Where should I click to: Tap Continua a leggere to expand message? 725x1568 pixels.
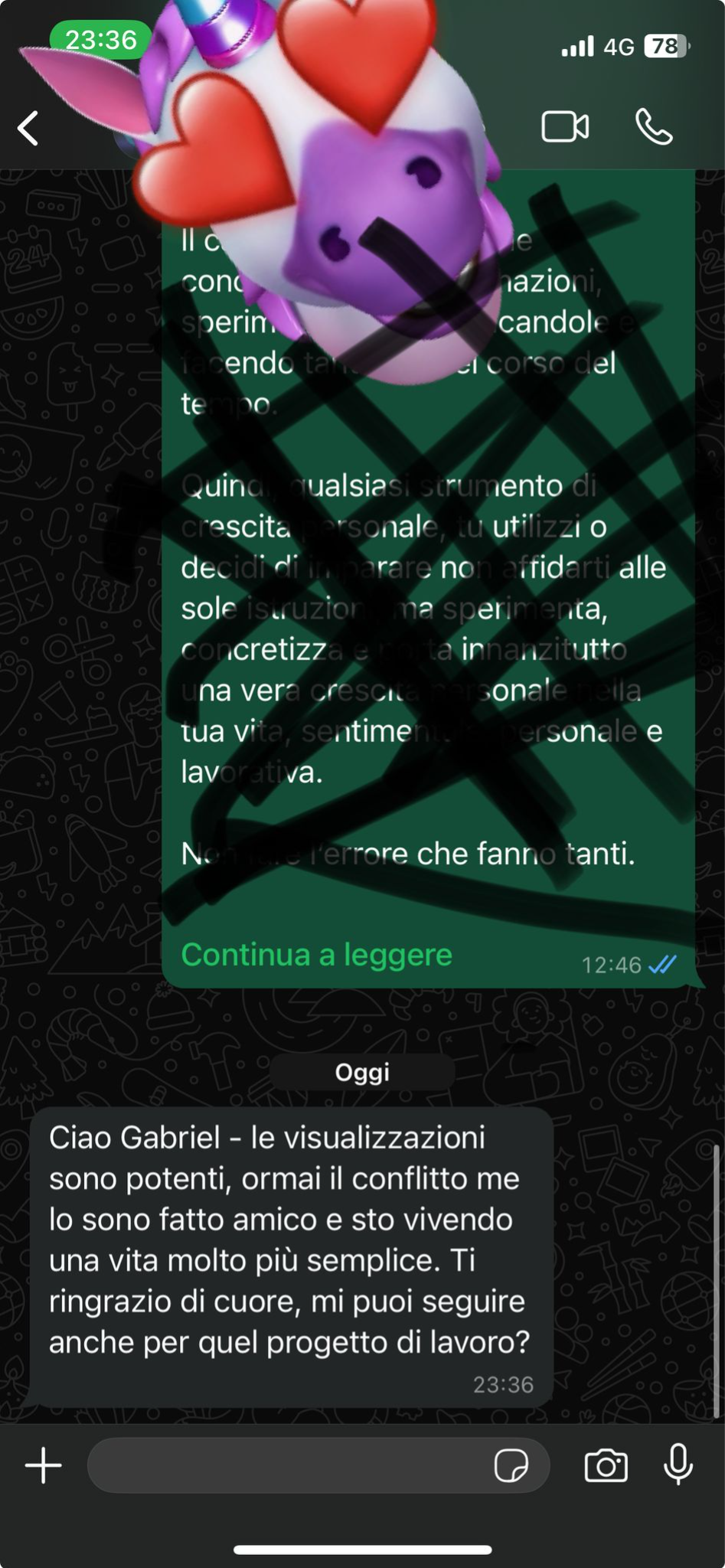(316, 955)
